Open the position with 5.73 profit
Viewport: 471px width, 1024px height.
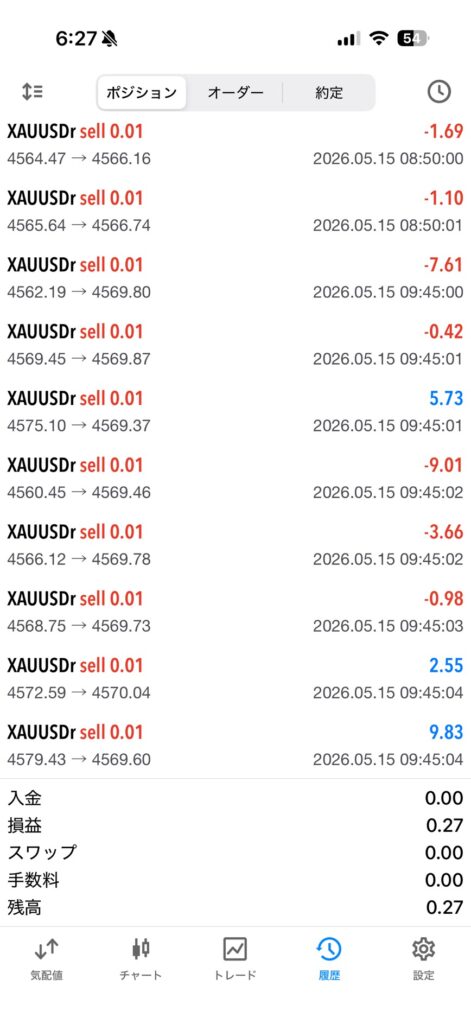click(235, 411)
